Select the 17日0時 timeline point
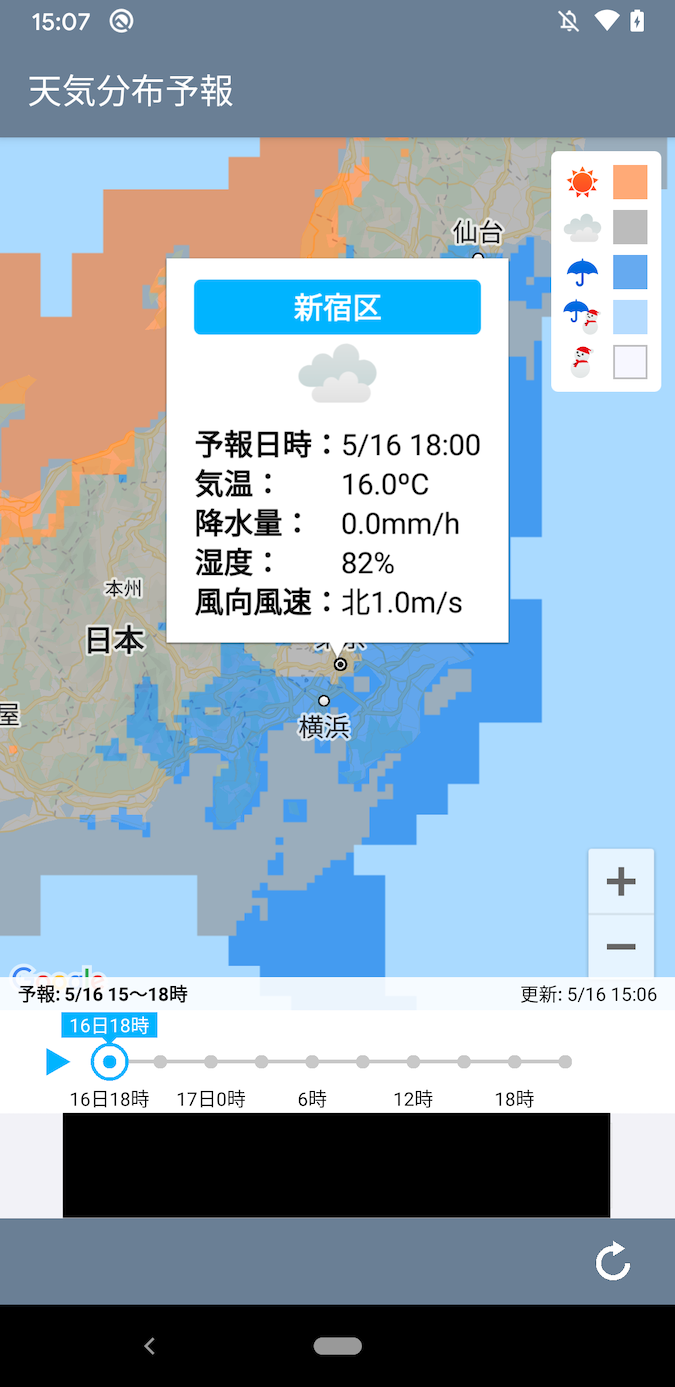 pyautogui.click(x=211, y=1062)
